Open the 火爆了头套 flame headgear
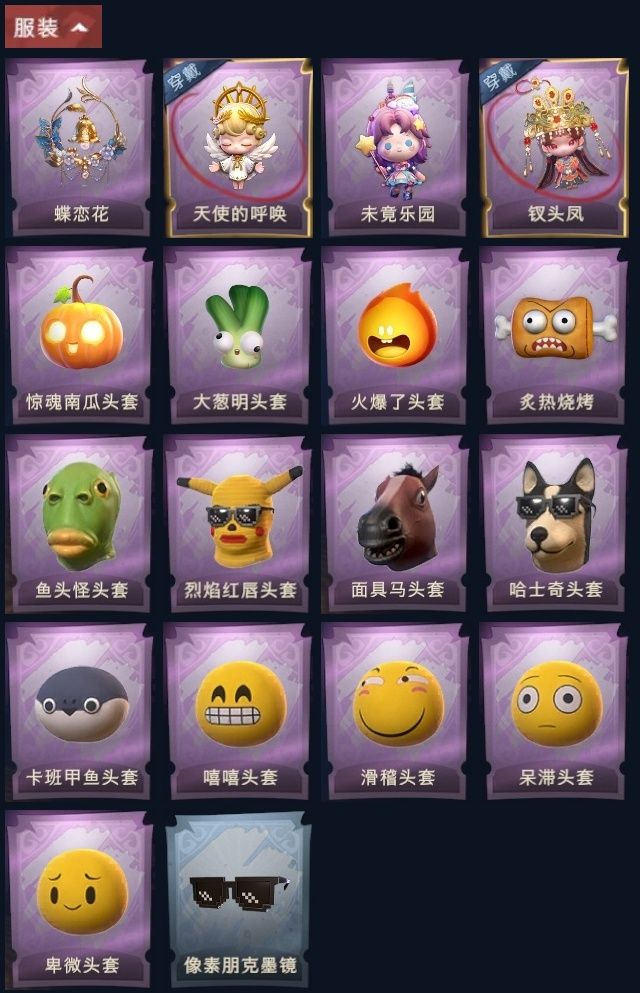This screenshot has width=640, height=993. (396, 335)
